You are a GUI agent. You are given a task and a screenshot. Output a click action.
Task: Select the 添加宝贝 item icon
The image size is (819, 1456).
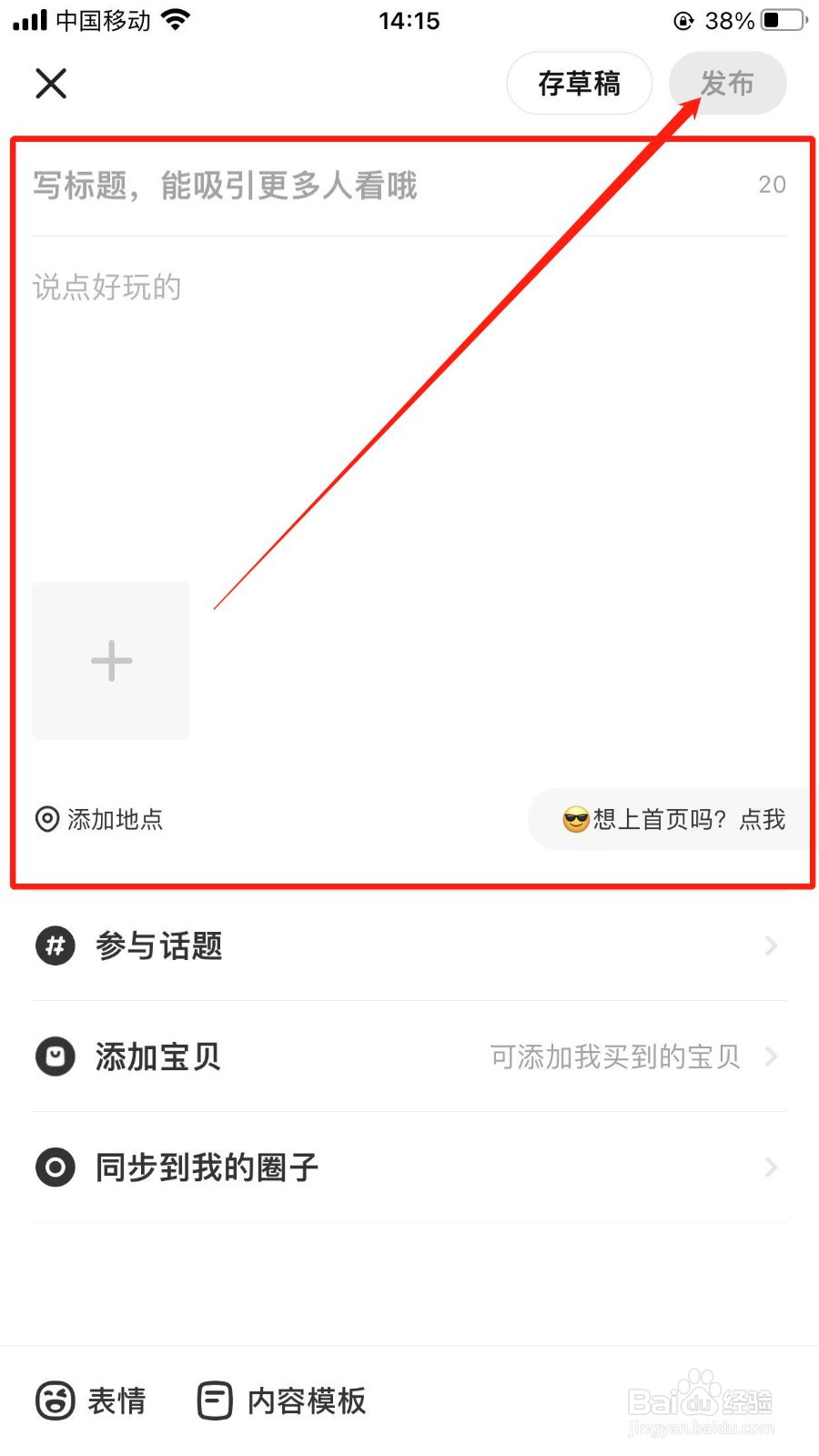pos(55,1057)
